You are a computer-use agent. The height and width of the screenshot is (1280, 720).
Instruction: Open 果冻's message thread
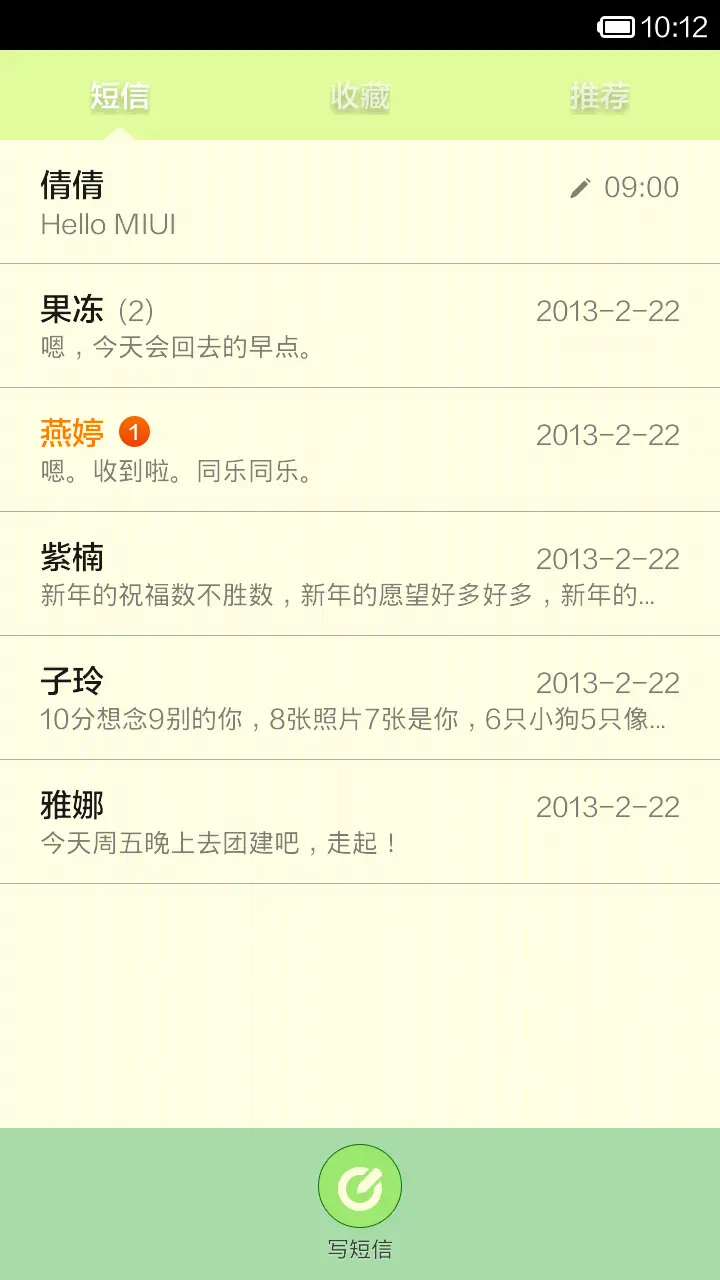(300, 326)
